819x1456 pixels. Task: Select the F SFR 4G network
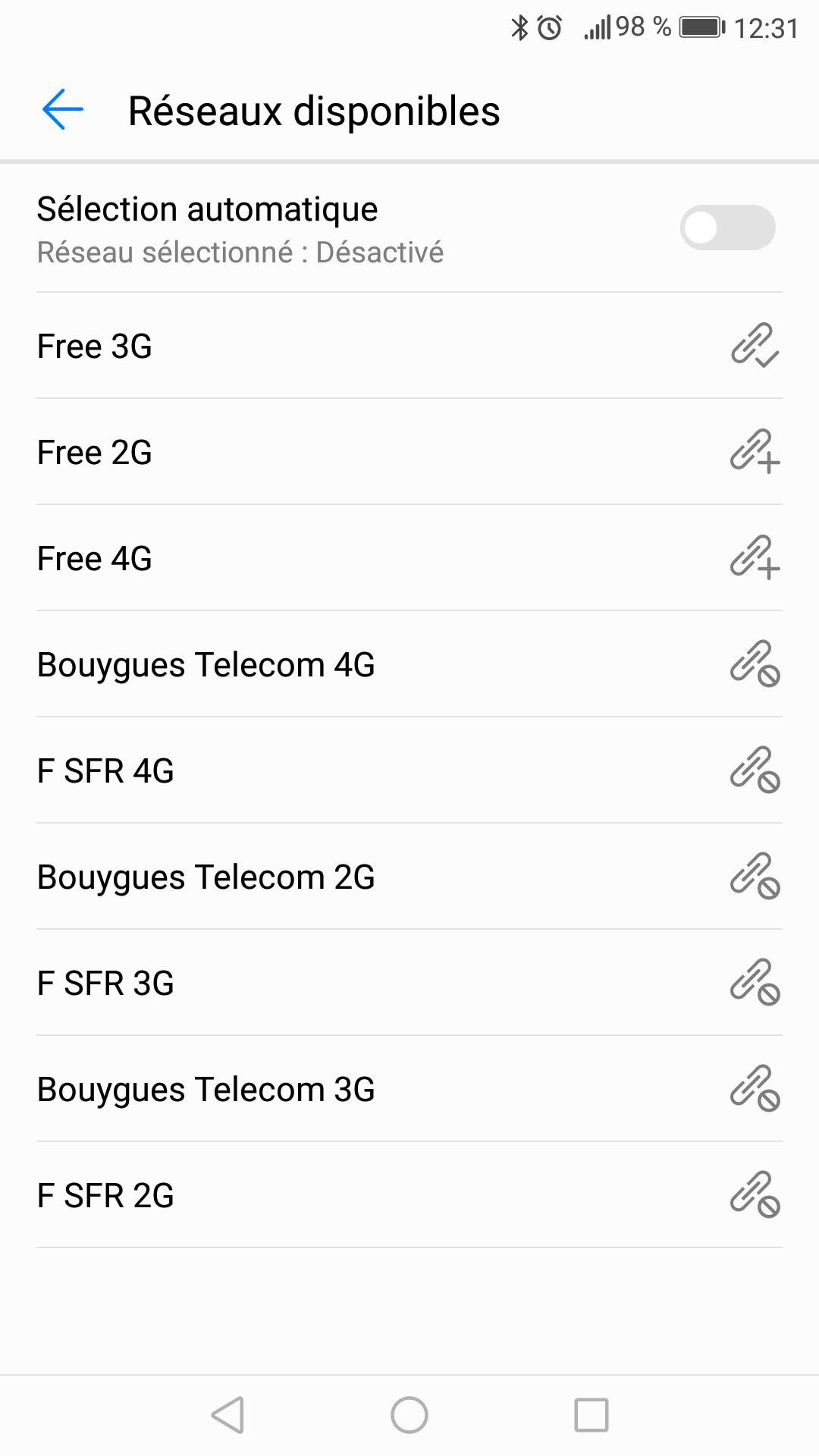(409, 770)
